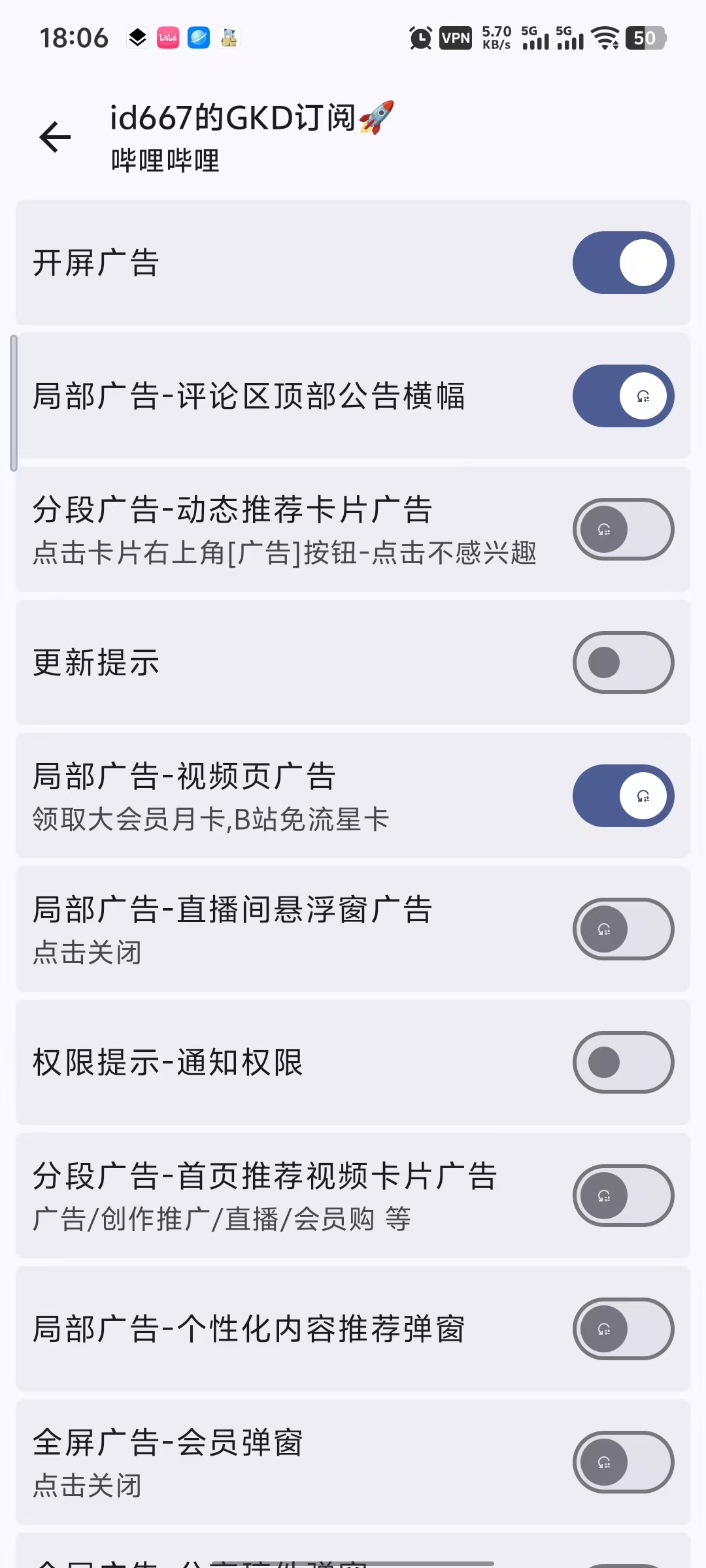
Task: Enable 局部广告-直播间悬浮窗广告 toggle
Action: pyautogui.click(x=623, y=929)
